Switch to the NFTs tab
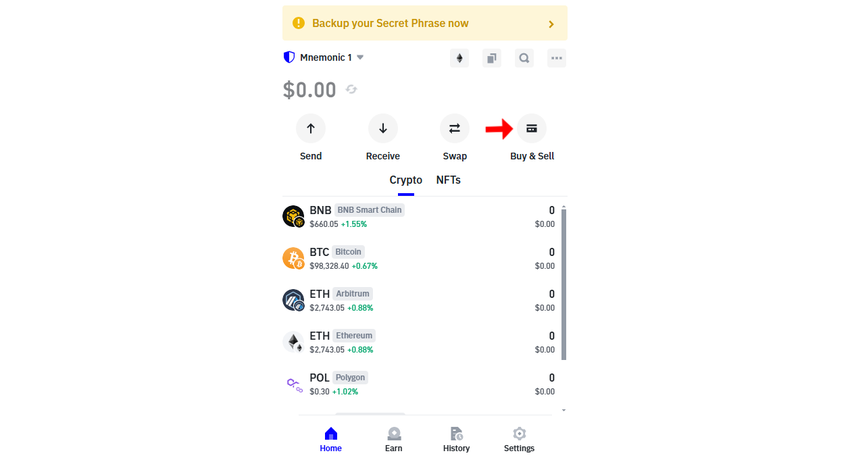Screen dimensions: 850x464 tap(448, 180)
